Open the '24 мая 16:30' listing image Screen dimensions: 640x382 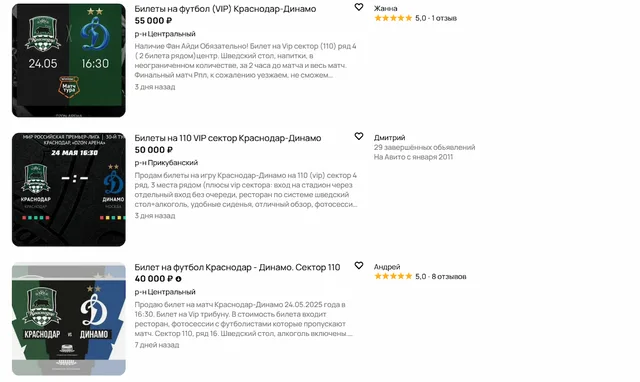click(69, 189)
